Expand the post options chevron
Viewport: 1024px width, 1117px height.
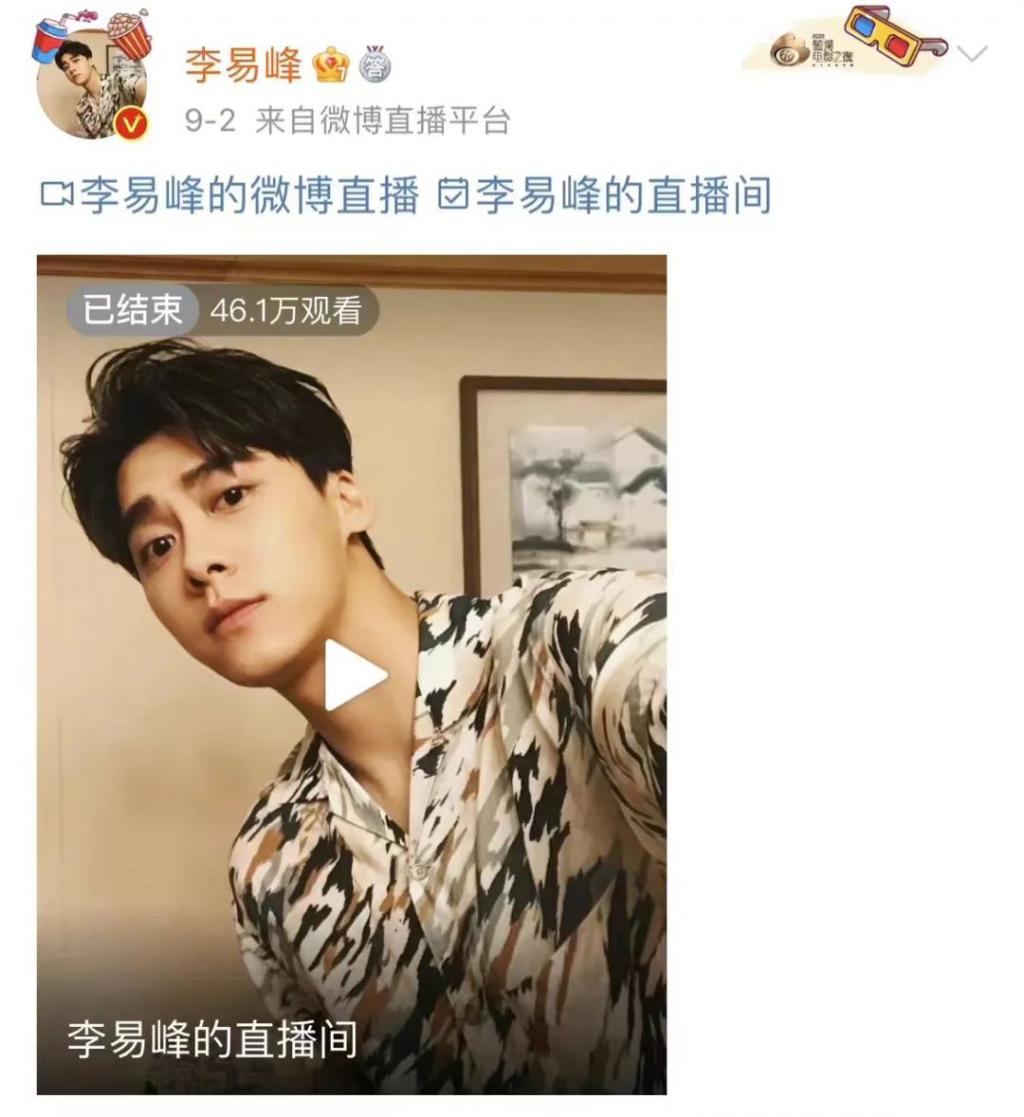[x=971, y=54]
